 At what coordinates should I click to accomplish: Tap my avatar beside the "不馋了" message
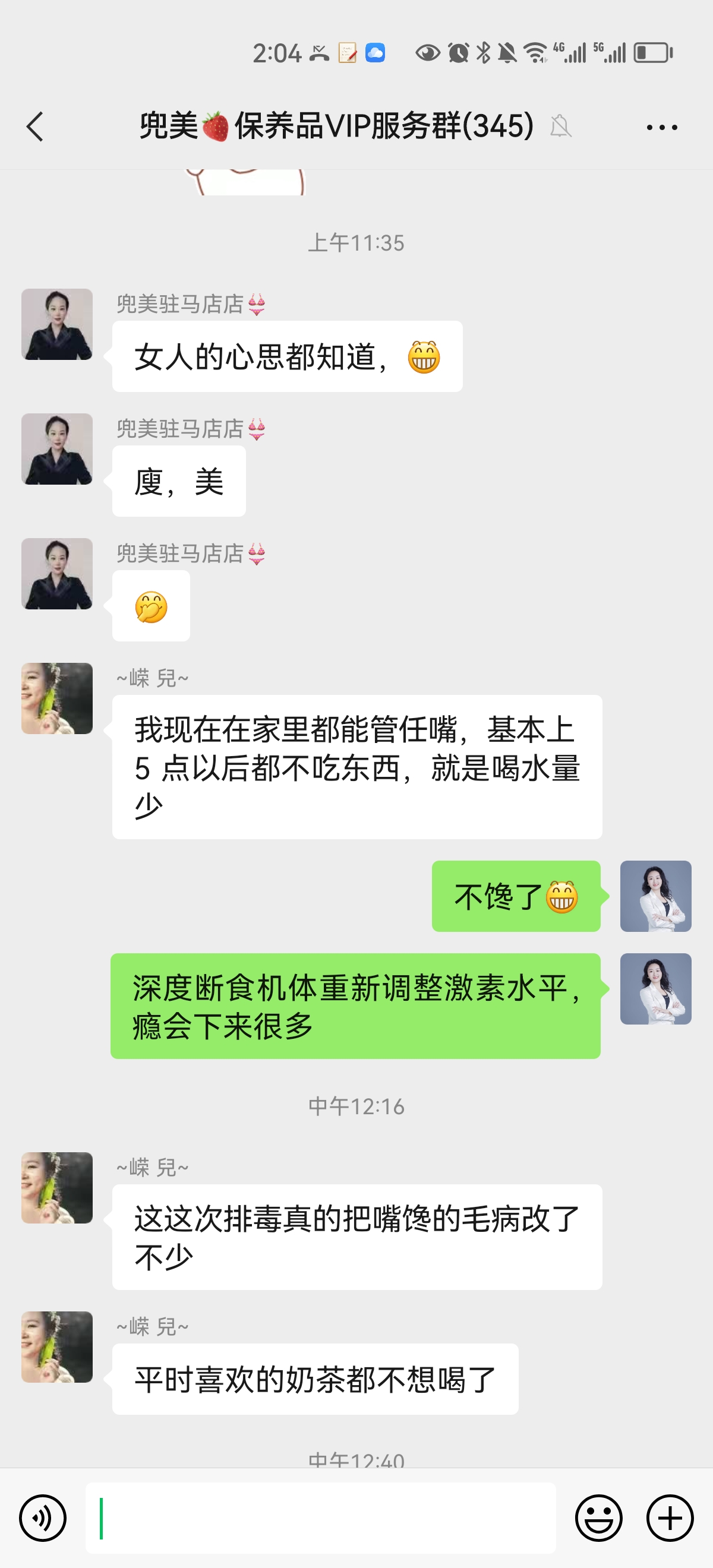tap(655, 896)
